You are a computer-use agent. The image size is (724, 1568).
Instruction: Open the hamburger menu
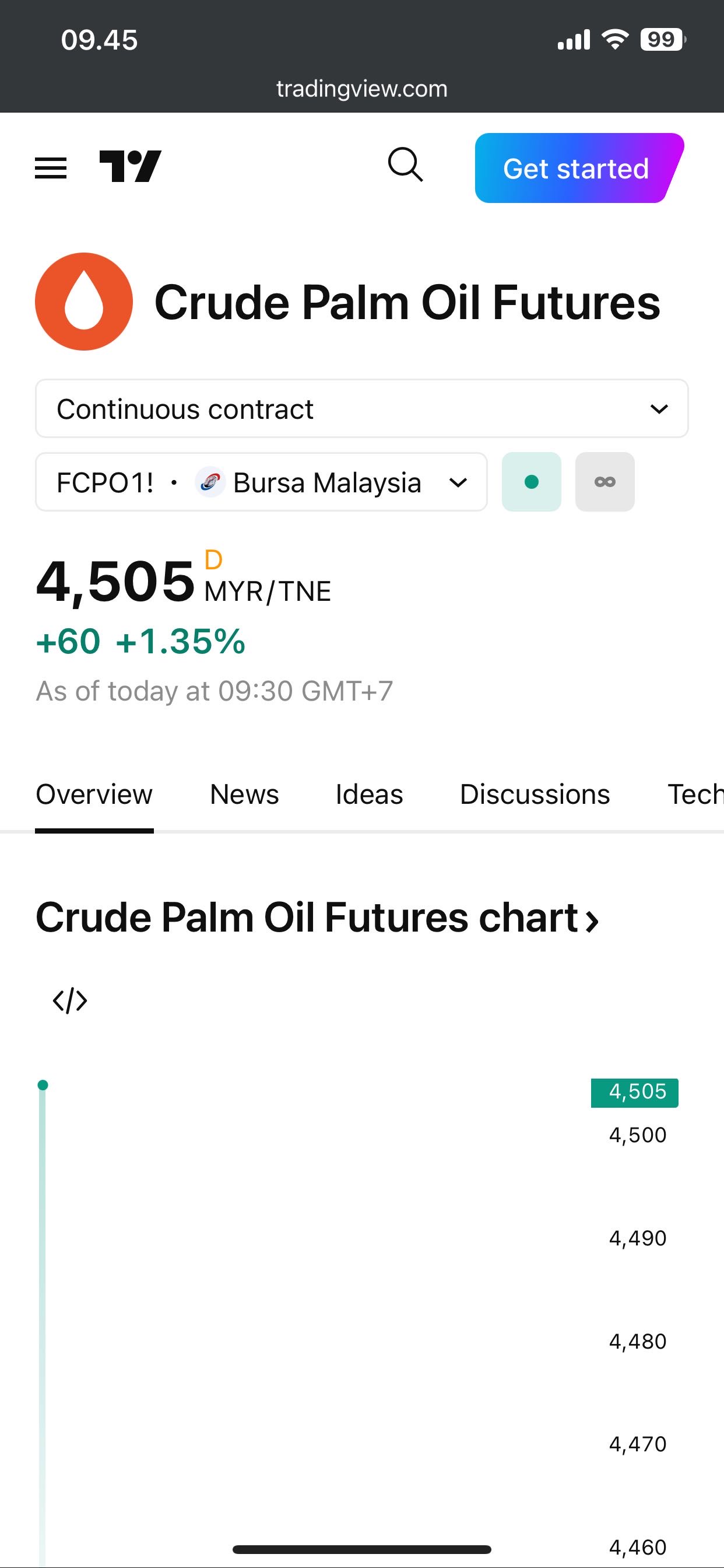pos(51,168)
